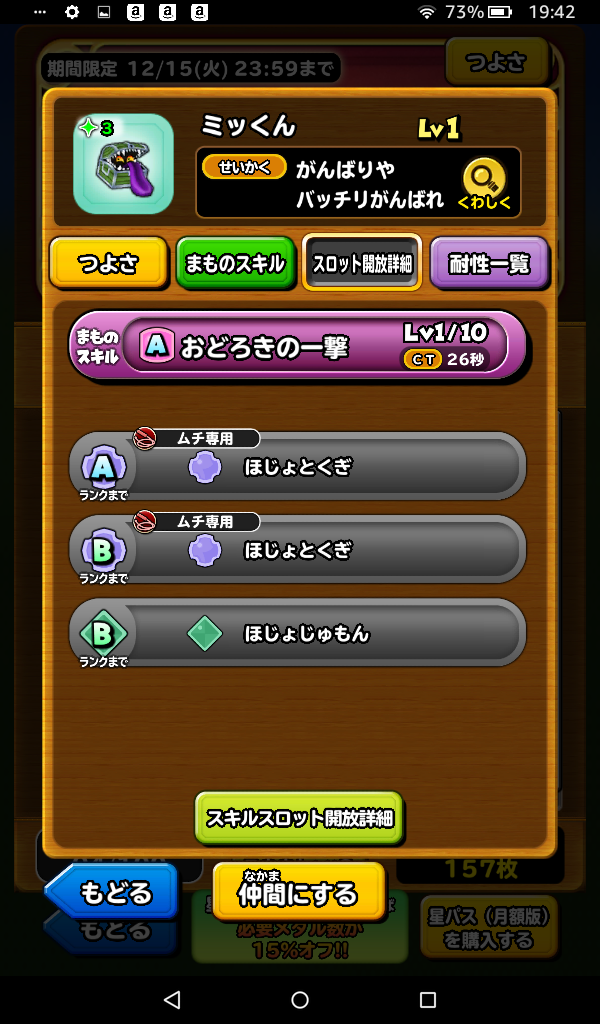The height and width of the screenshot is (1024, 600).
Task: Tap 仲間にする to recruit
Action: tap(298, 891)
